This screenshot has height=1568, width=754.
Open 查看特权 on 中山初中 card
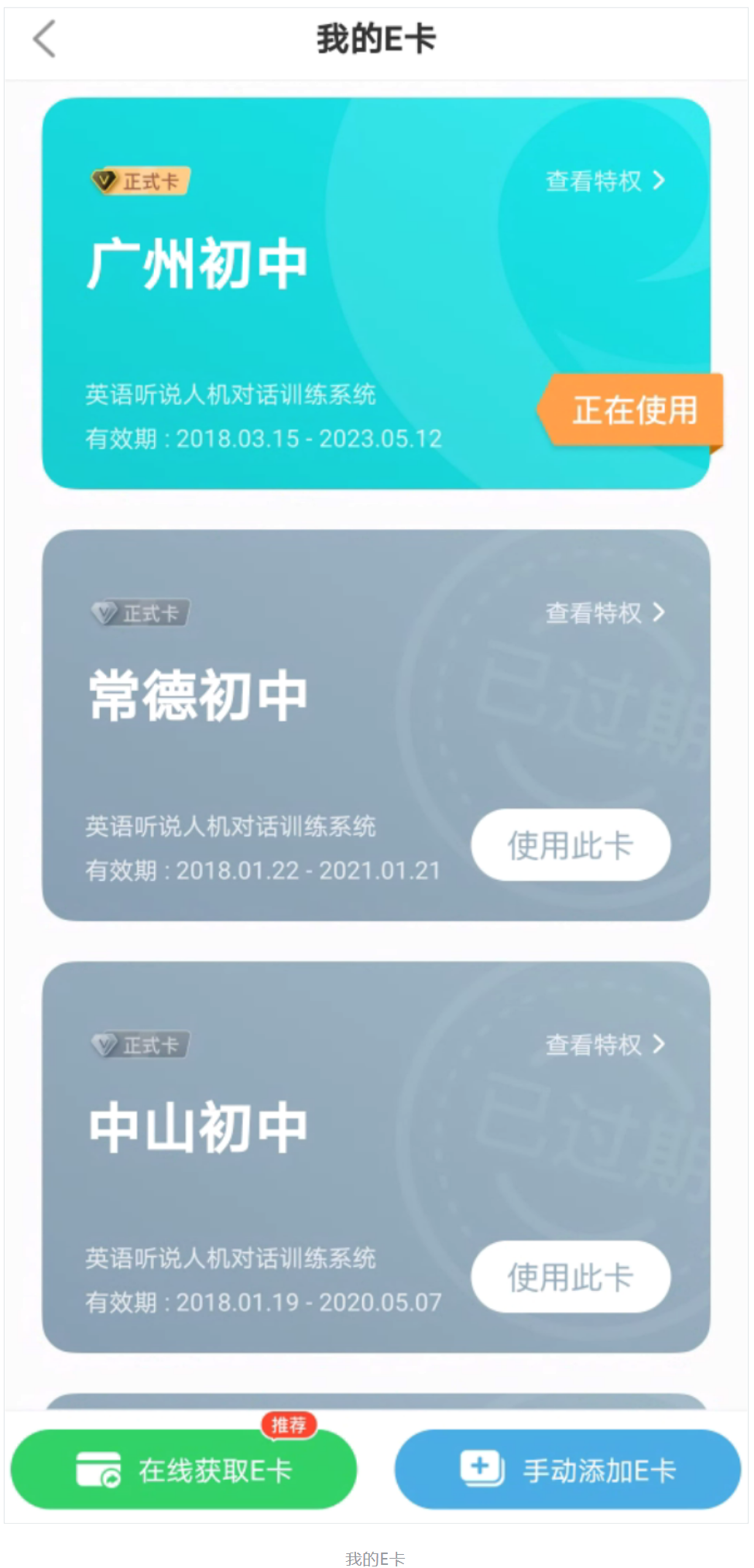(605, 1045)
